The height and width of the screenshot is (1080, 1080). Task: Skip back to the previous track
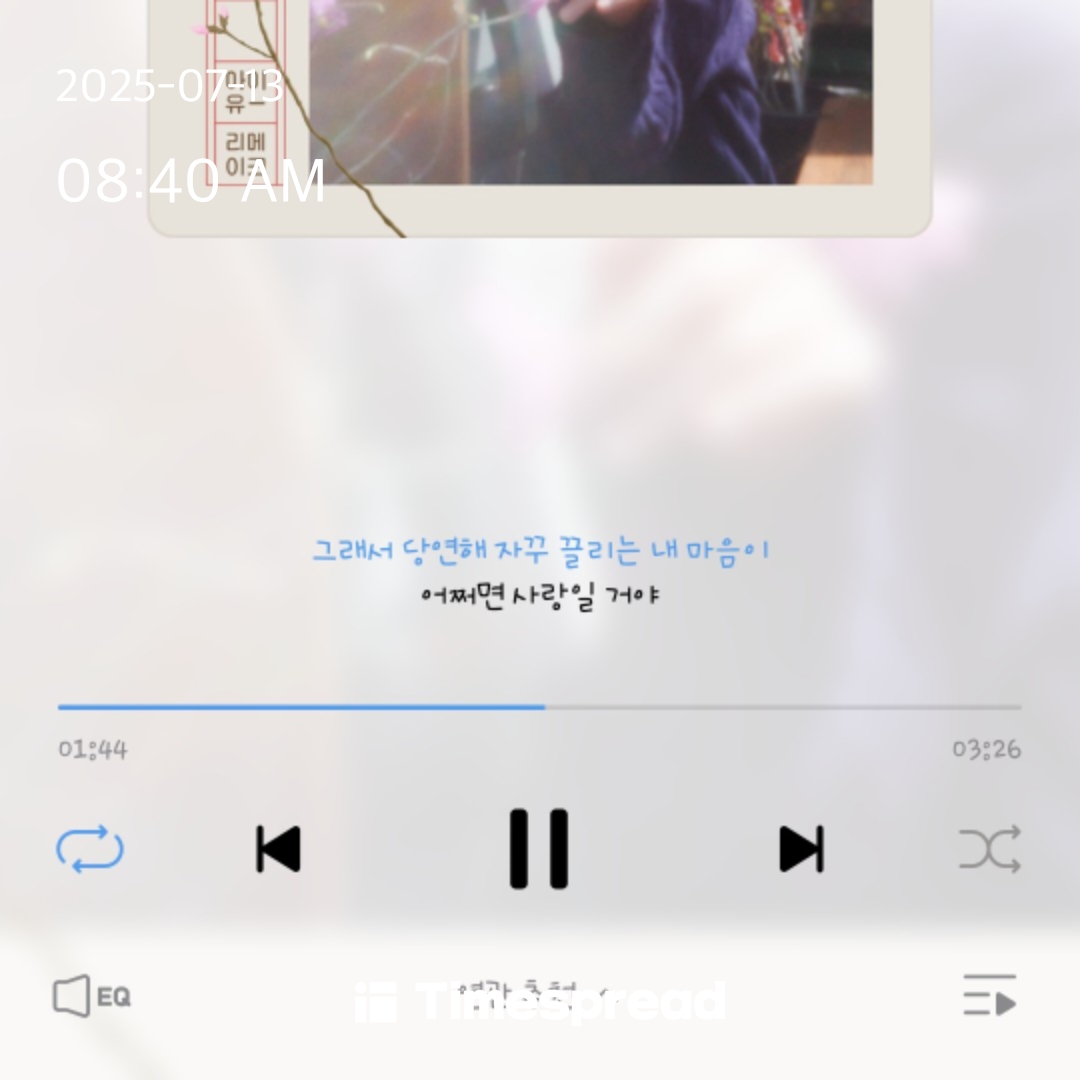(x=278, y=849)
